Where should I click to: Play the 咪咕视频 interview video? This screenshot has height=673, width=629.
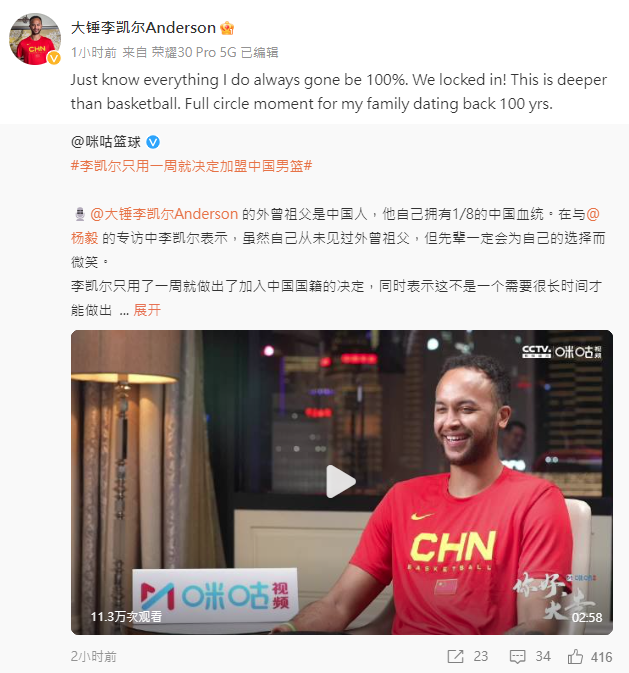click(x=341, y=482)
